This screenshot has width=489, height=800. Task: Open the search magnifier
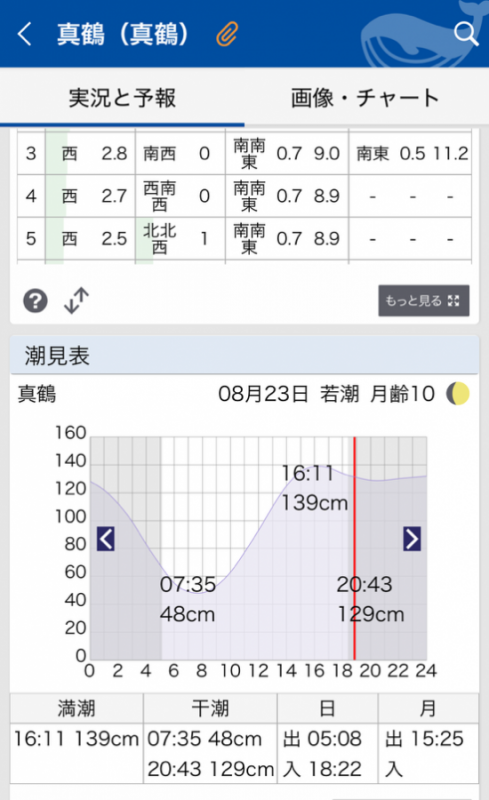466,34
